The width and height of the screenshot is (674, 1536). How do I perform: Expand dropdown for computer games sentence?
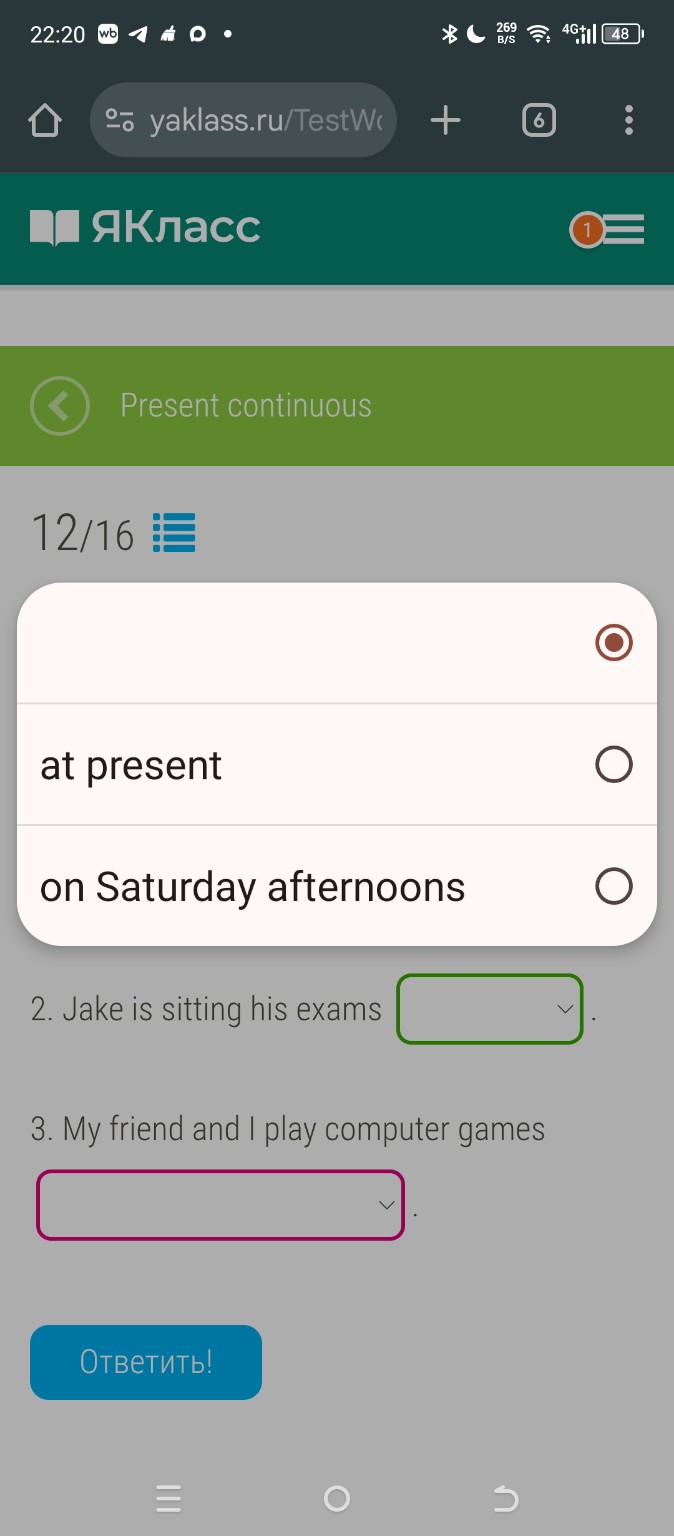(220, 1205)
